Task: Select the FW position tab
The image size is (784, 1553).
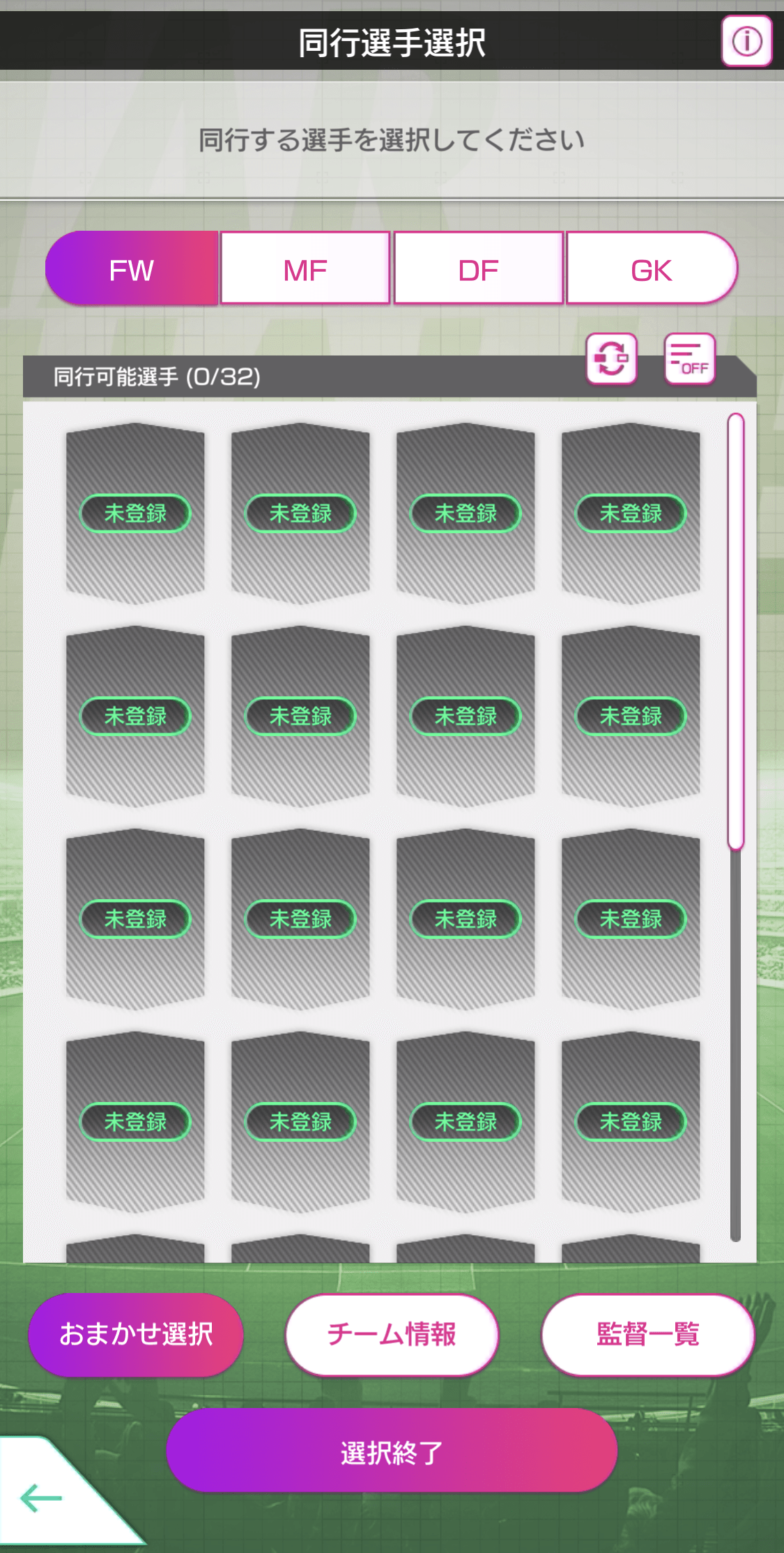Action: tap(132, 269)
